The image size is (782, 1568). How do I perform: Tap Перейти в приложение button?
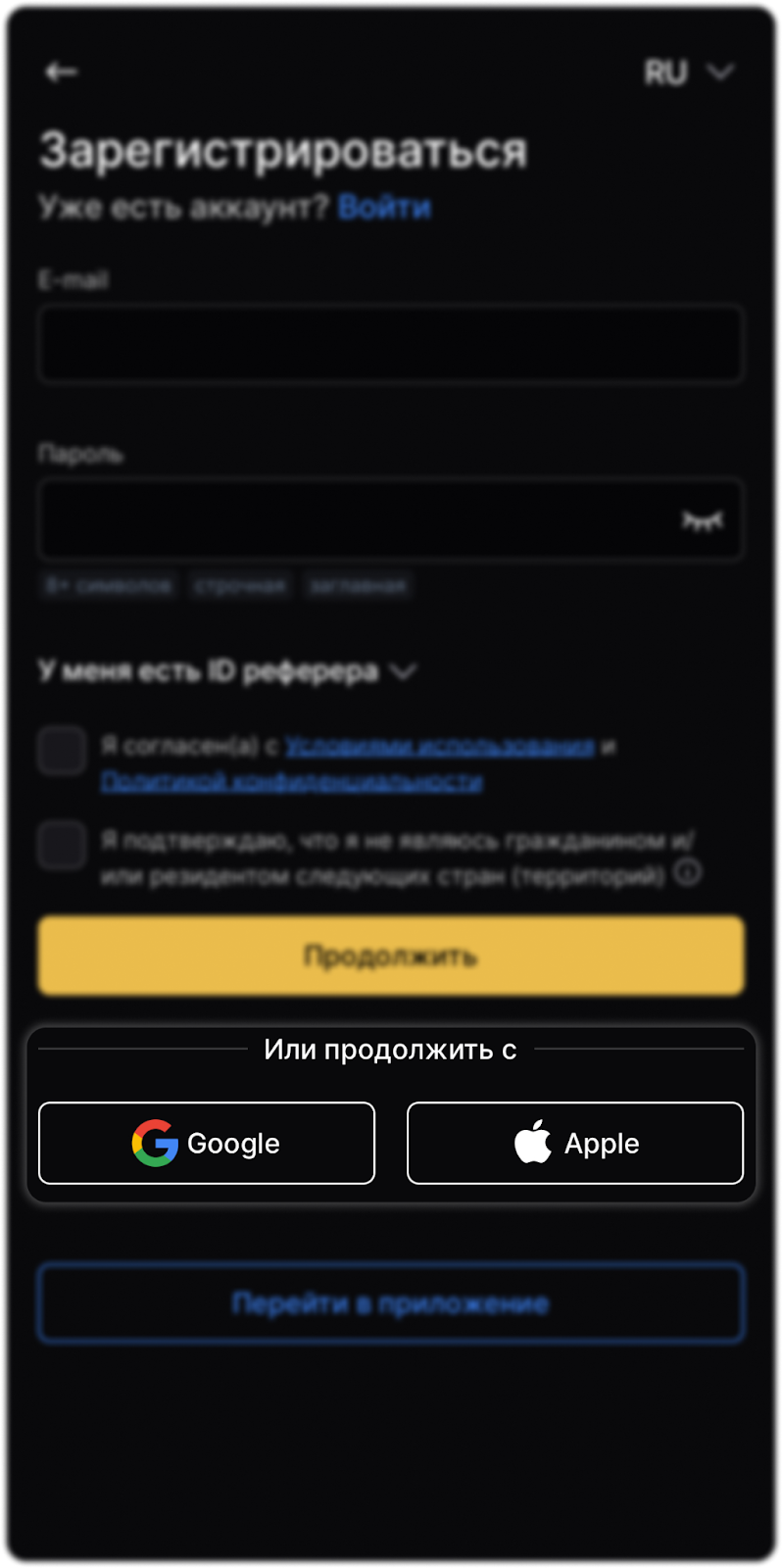click(390, 1303)
